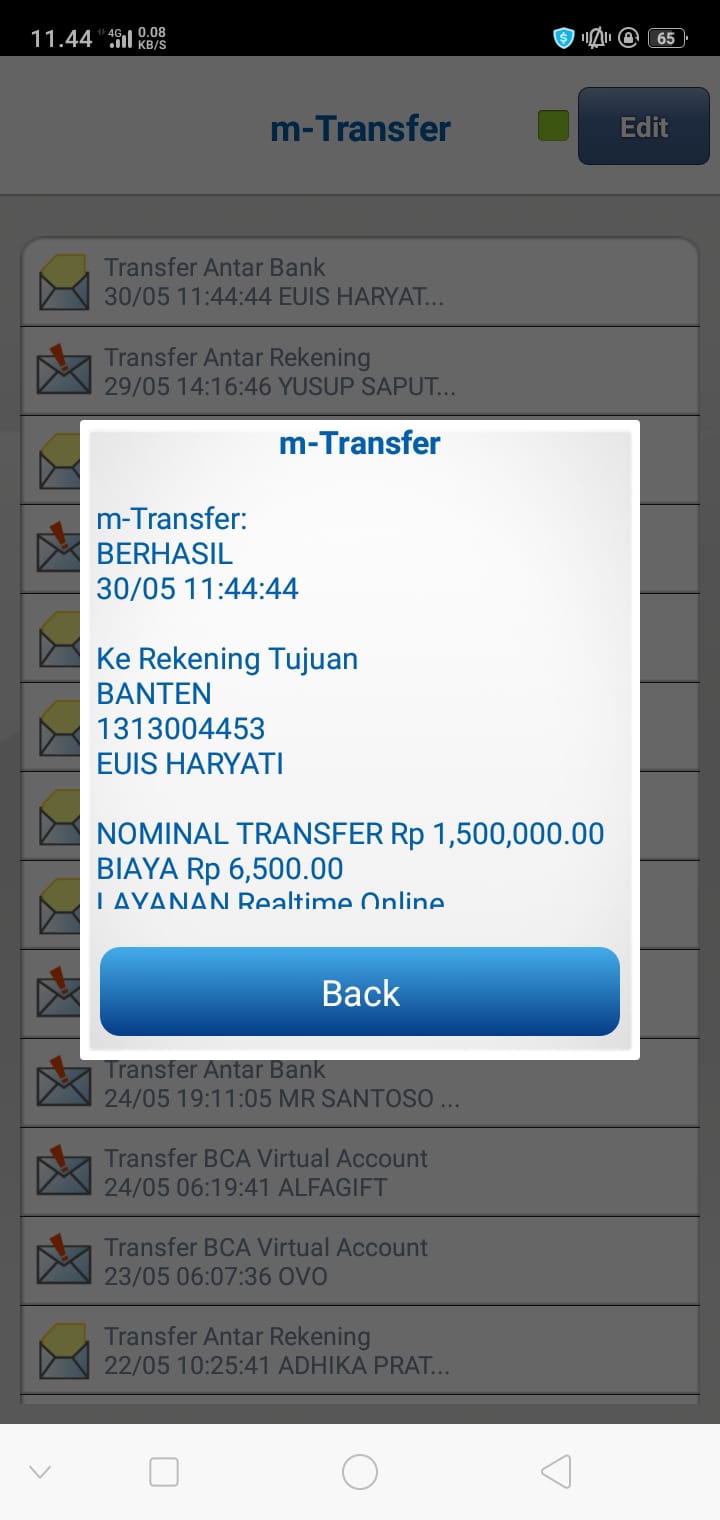This screenshot has height=1520, width=720.
Task: Open the MR SANTOSO transfer message
Action: coord(360,1086)
